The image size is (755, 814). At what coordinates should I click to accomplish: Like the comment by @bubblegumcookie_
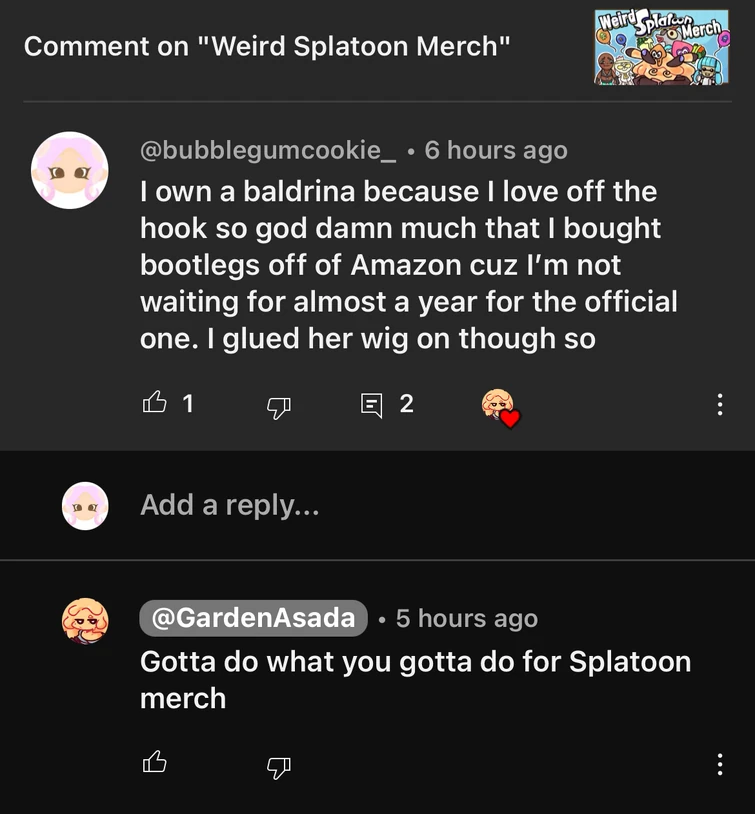pyautogui.click(x=155, y=404)
